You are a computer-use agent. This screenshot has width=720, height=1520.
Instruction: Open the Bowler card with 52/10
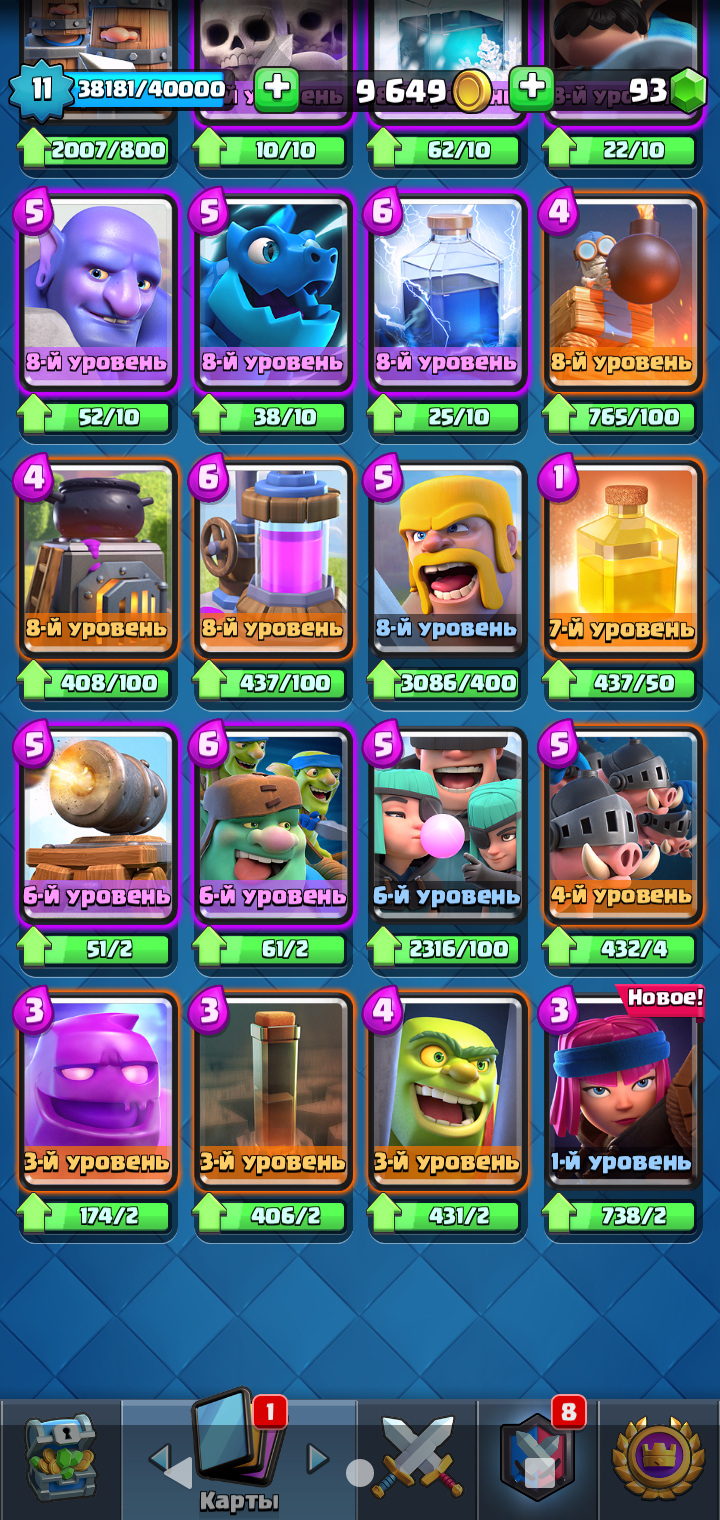(x=97, y=290)
